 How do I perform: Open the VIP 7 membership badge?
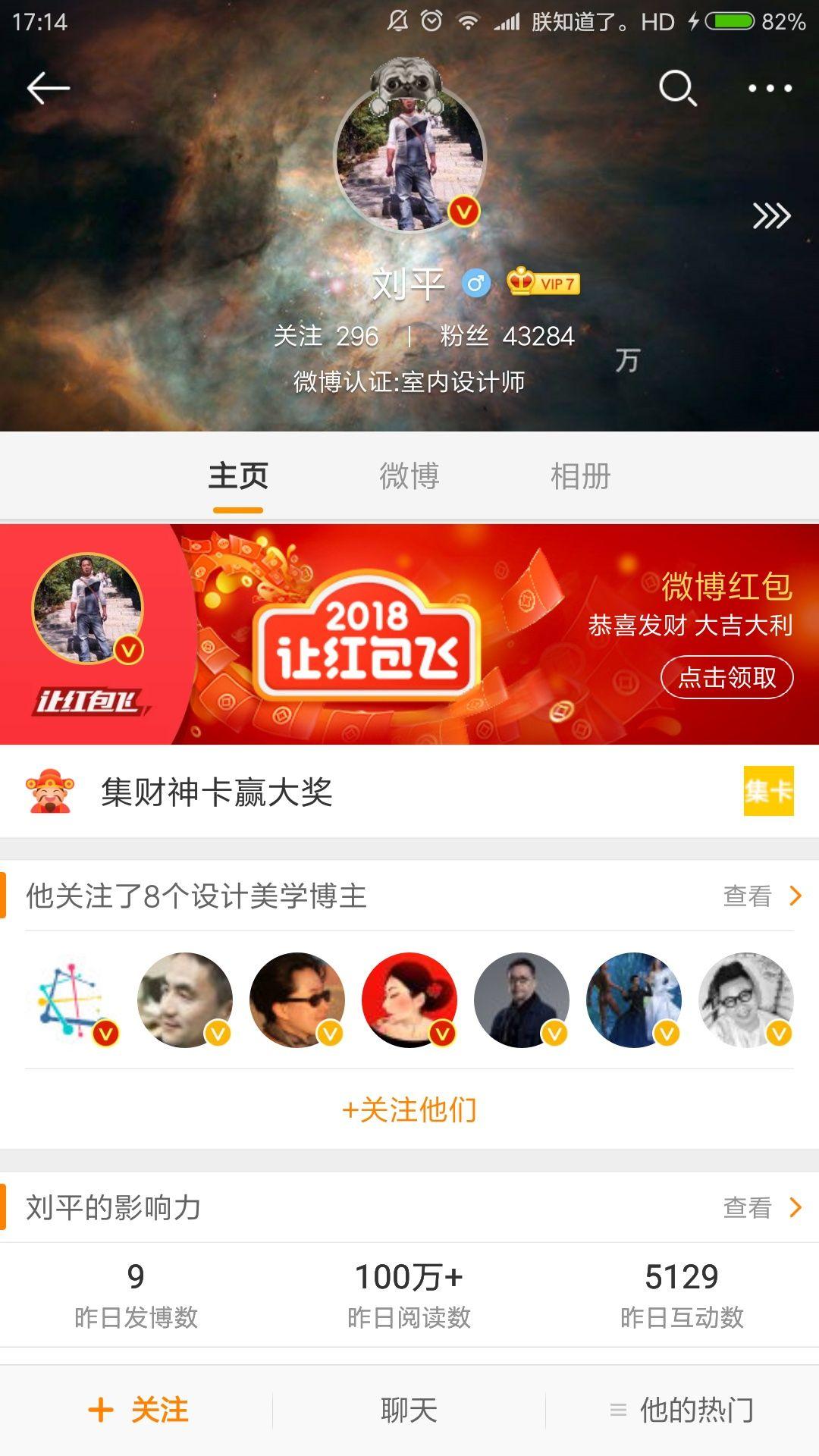(x=543, y=283)
